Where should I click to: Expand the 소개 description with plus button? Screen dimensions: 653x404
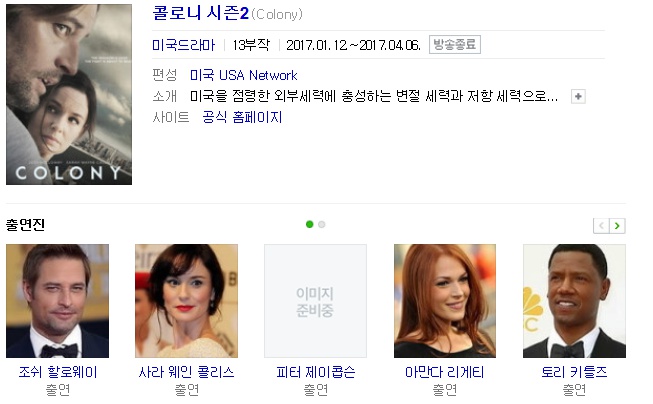point(578,97)
